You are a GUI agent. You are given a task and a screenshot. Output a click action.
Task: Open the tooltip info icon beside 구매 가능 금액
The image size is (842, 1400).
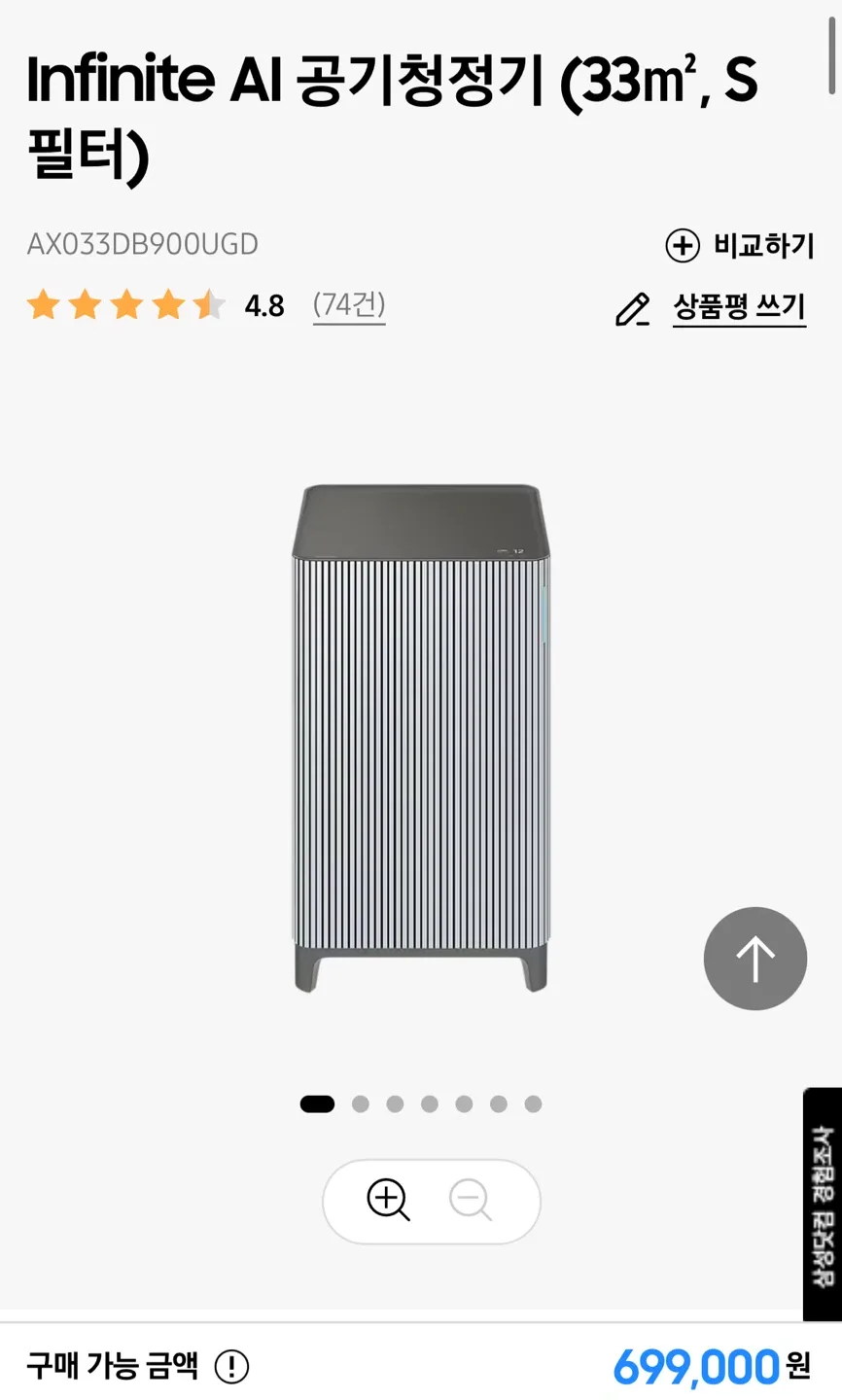coord(230,1366)
